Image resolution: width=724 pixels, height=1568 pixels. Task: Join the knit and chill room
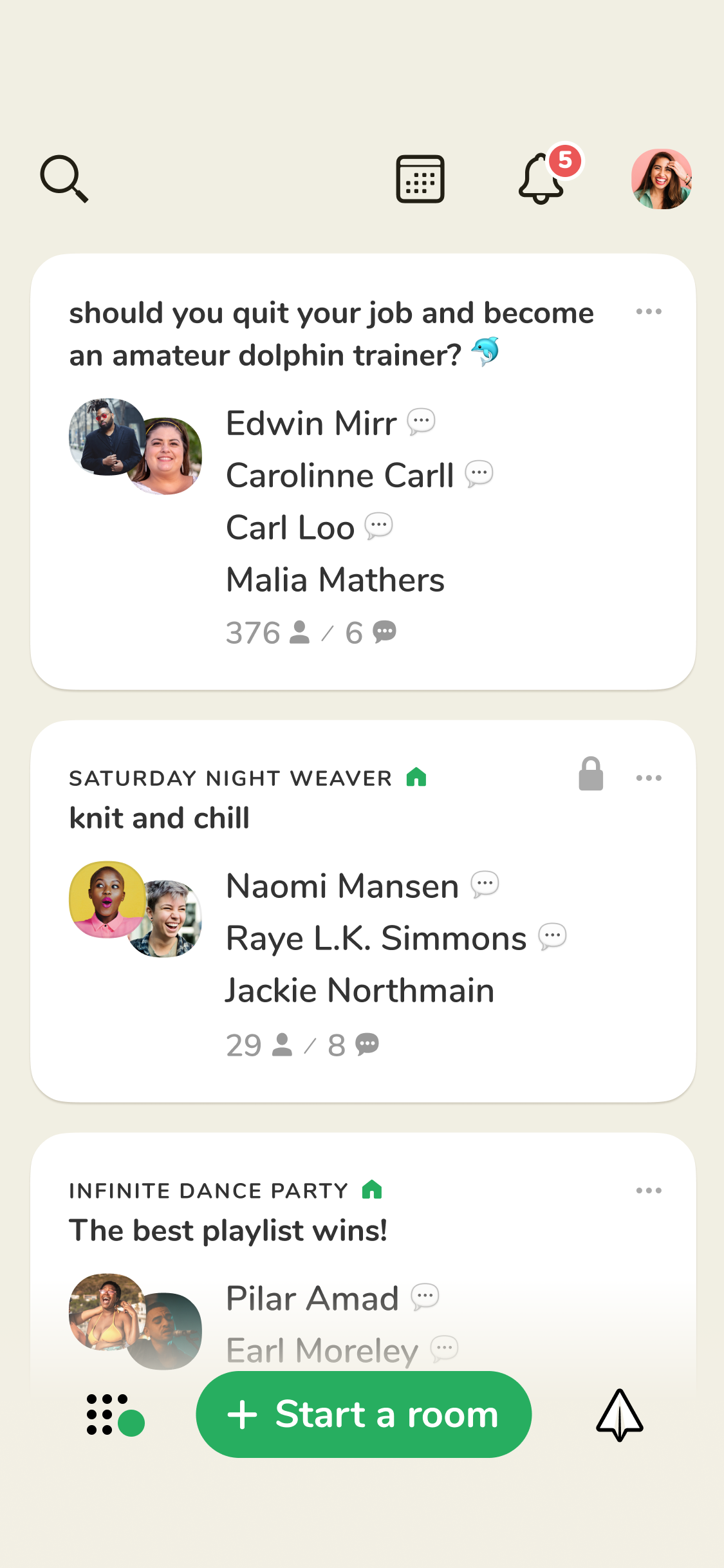[159, 819]
